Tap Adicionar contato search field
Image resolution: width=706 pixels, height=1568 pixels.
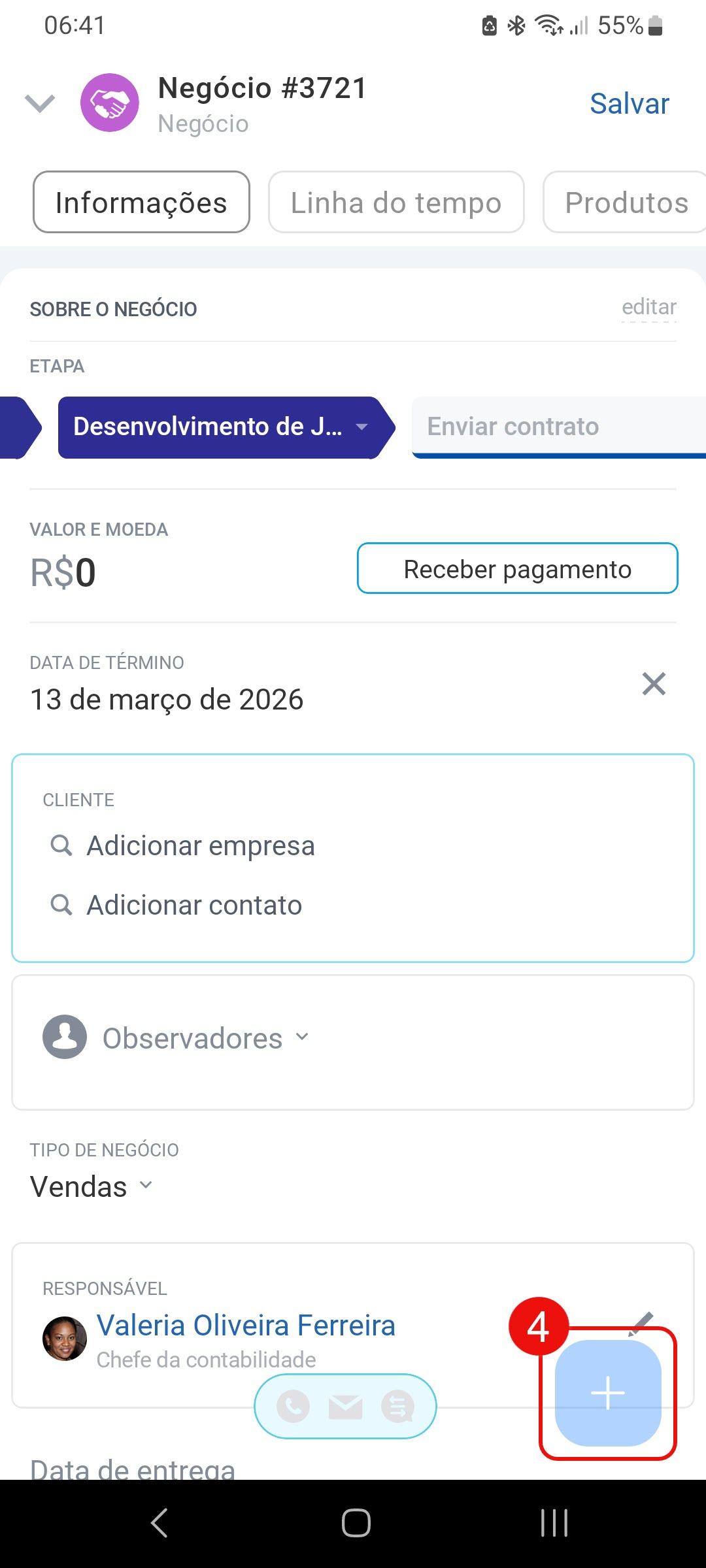pyautogui.click(x=194, y=906)
